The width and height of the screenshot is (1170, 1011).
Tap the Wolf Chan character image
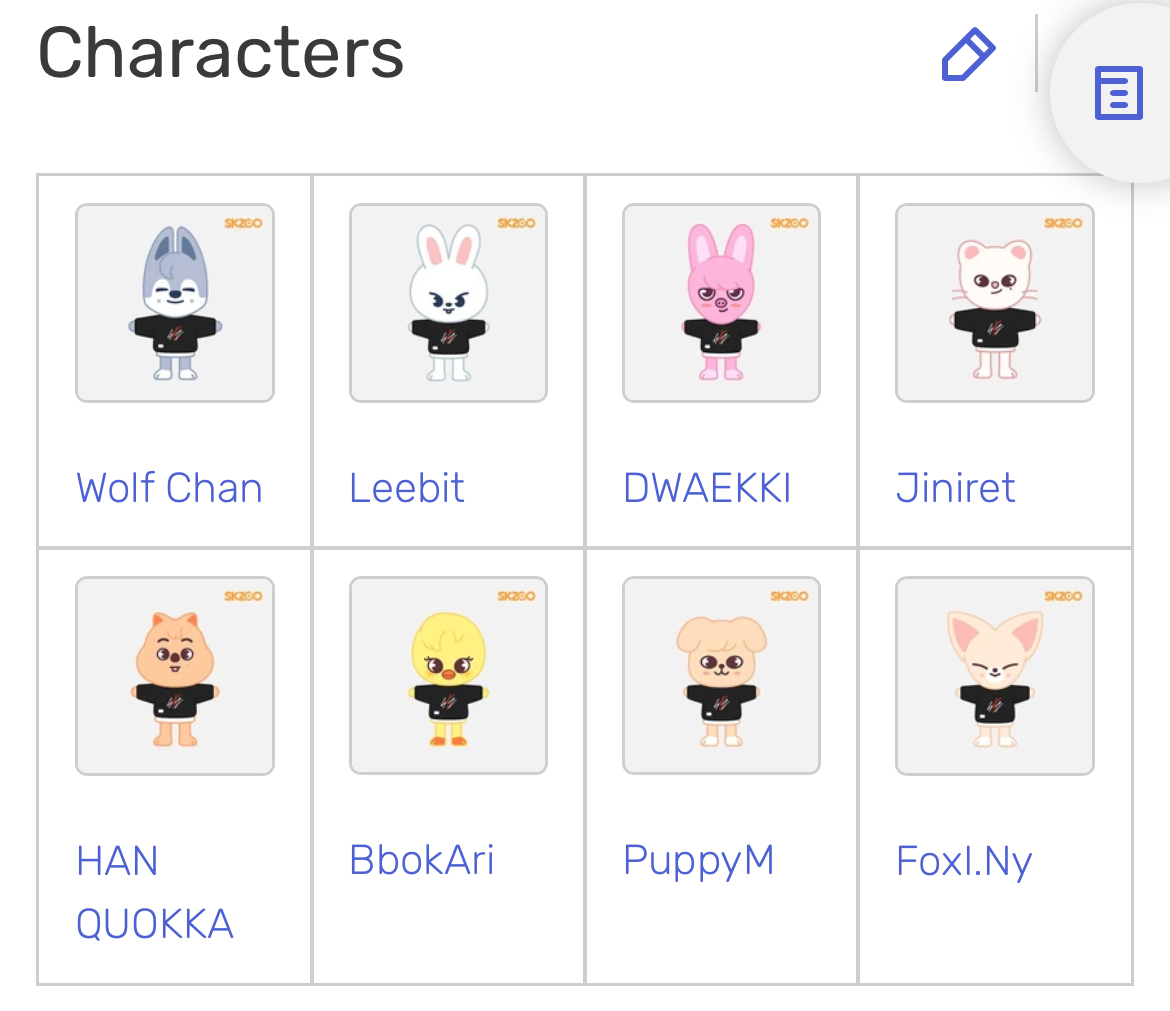(x=175, y=303)
